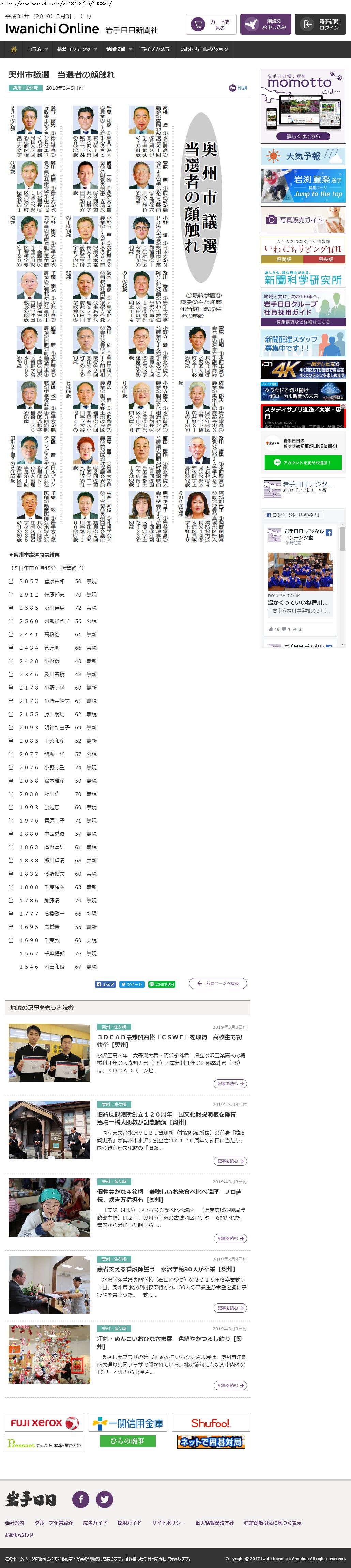Screen dimensions: 351x1568
Task: Open the footer Twitter icon
Action: coord(105,1499)
